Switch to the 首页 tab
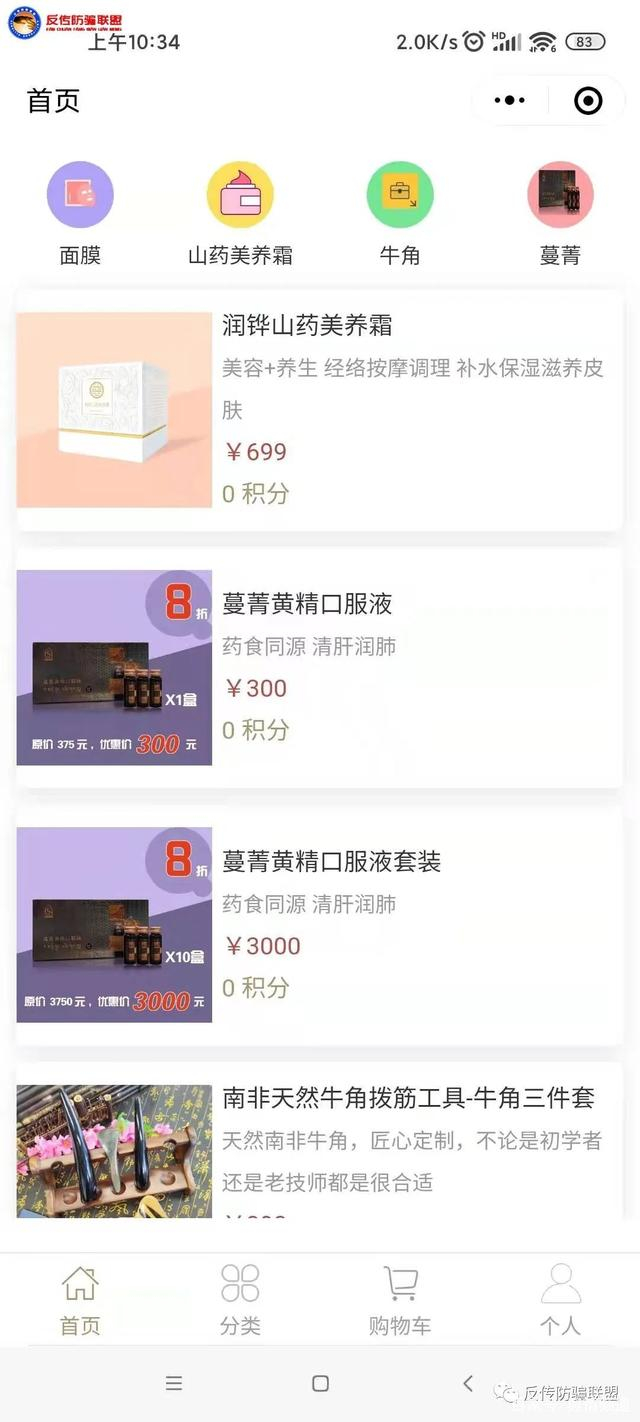Screen dimensions: 640x1422 tap(80, 1299)
